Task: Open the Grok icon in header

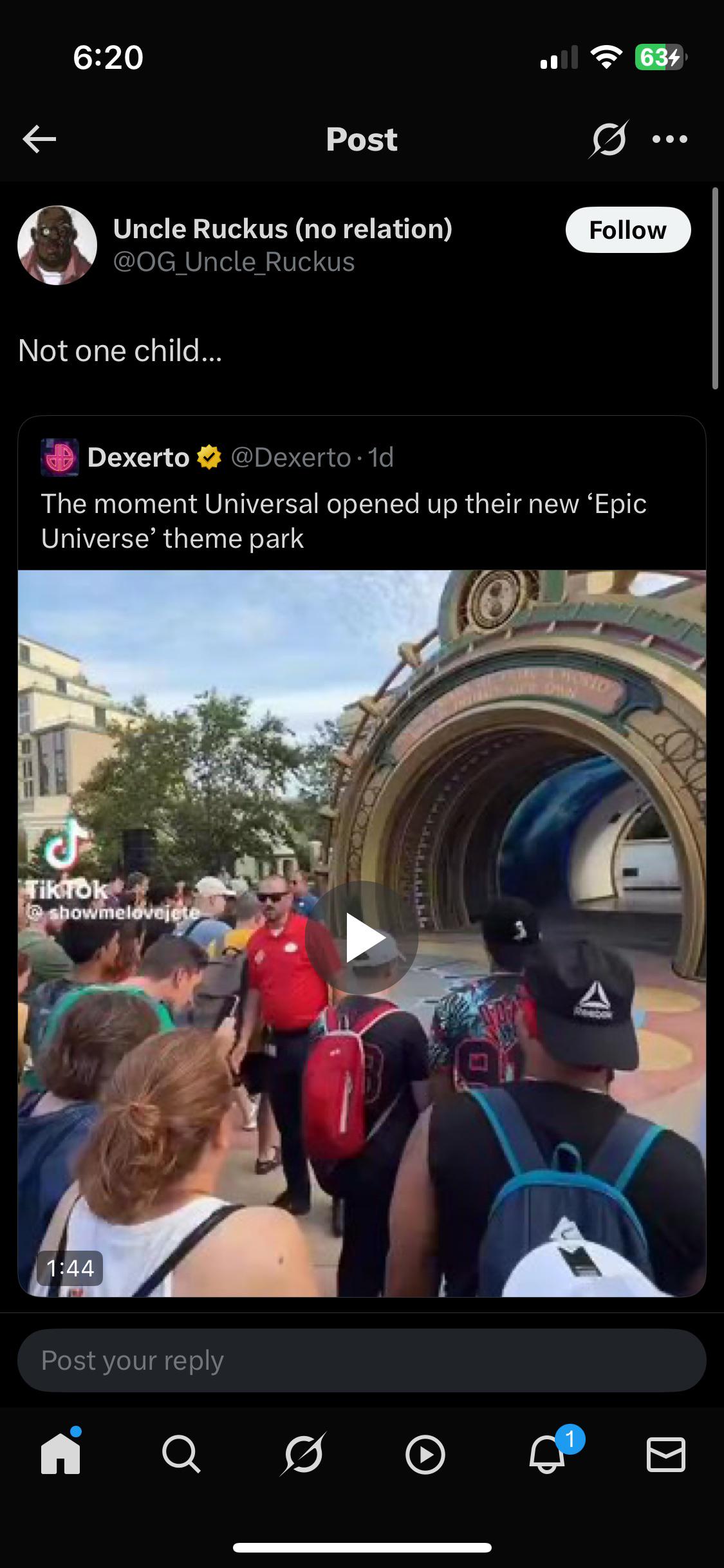Action: point(608,139)
